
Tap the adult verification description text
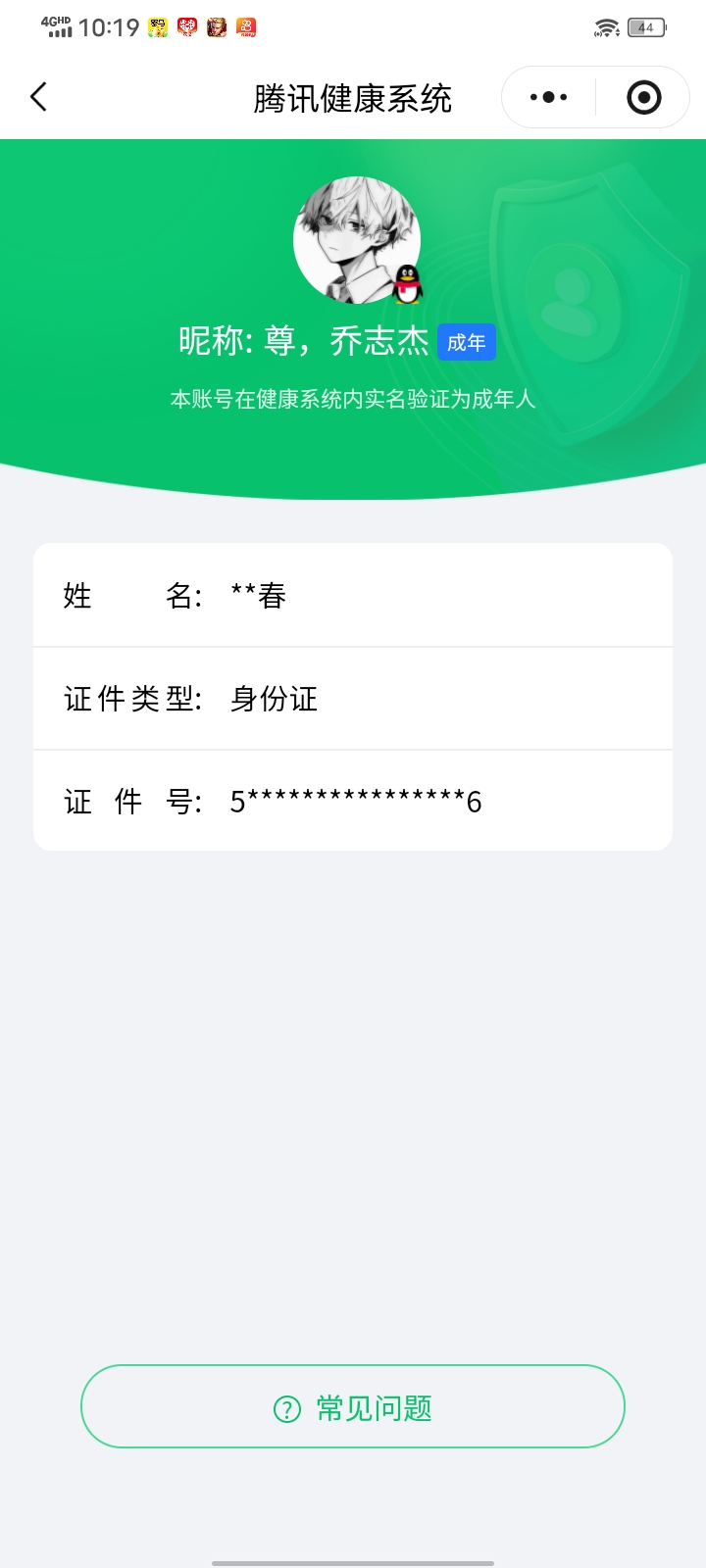[x=353, y=398]
